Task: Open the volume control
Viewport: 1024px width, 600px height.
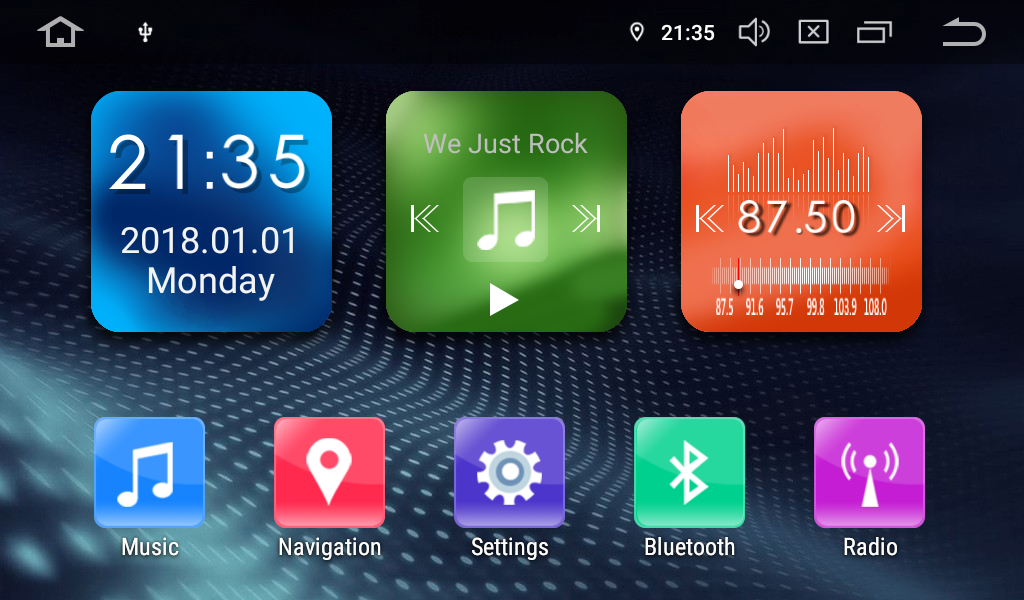Action: coord(753,33)
